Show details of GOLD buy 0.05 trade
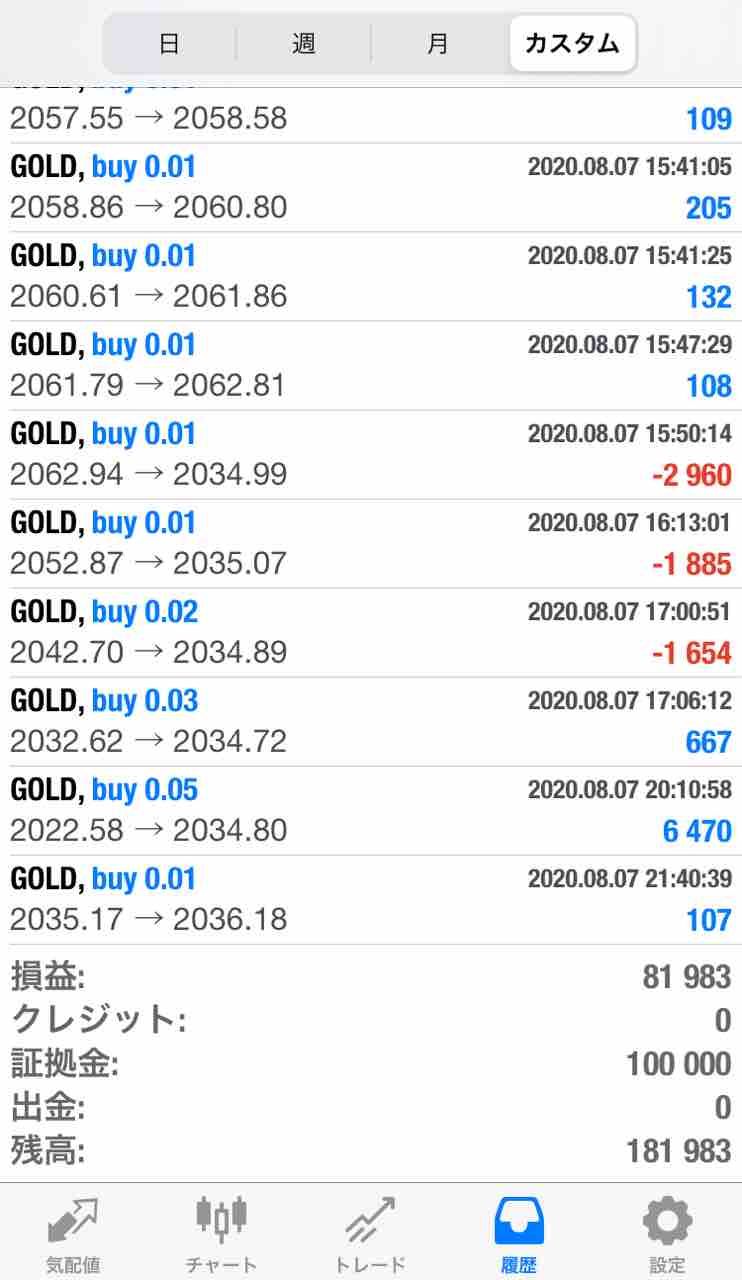This screenshot has width=742, height=1280. [x=371, y=811]
